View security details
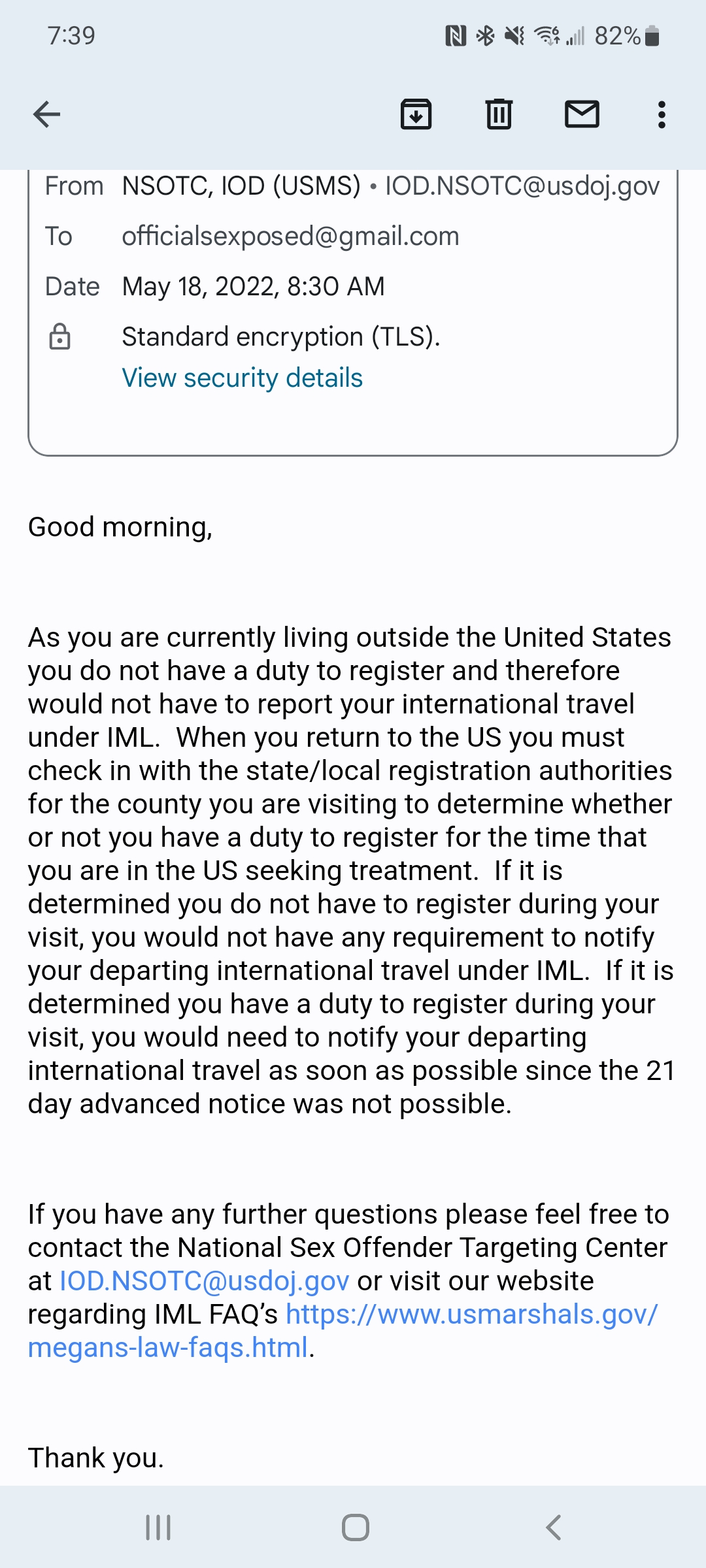Screen dimensions: 706x1568 tap(242, 378)
